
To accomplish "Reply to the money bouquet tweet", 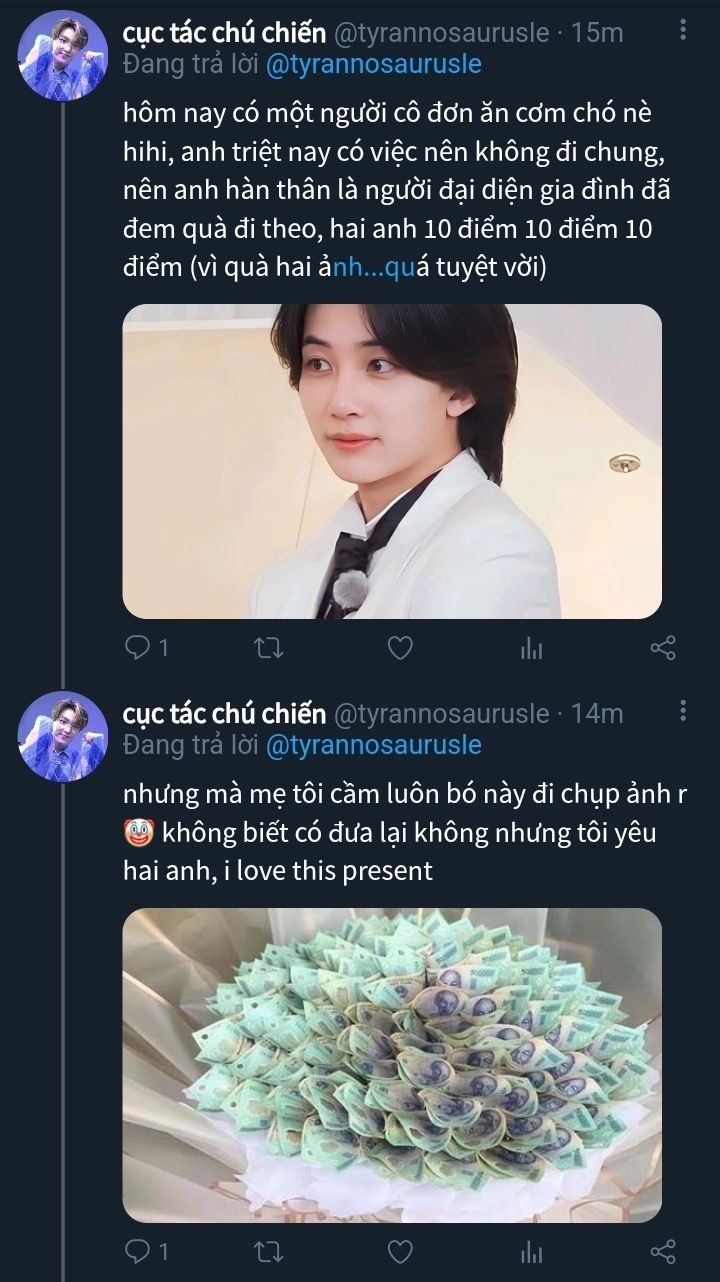I will click(x=146, y=1250).
